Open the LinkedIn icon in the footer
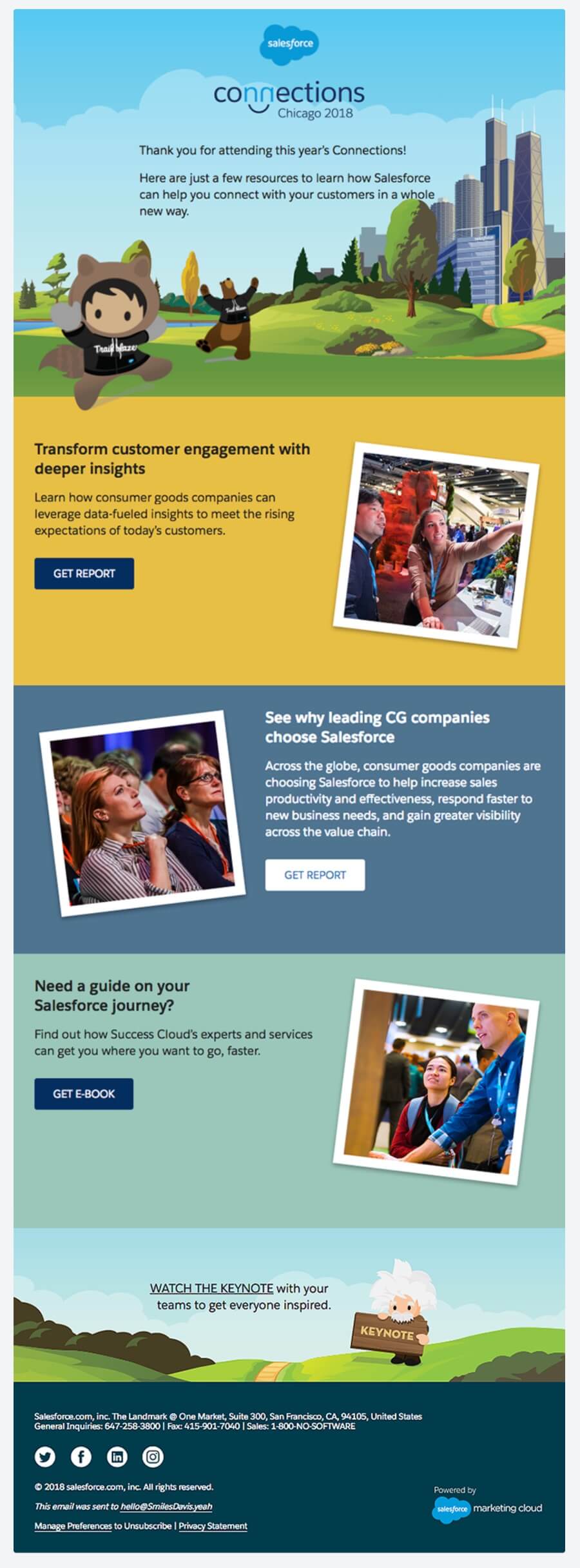The width and height of the screenshot is (580, 1568). [117, 1456]
